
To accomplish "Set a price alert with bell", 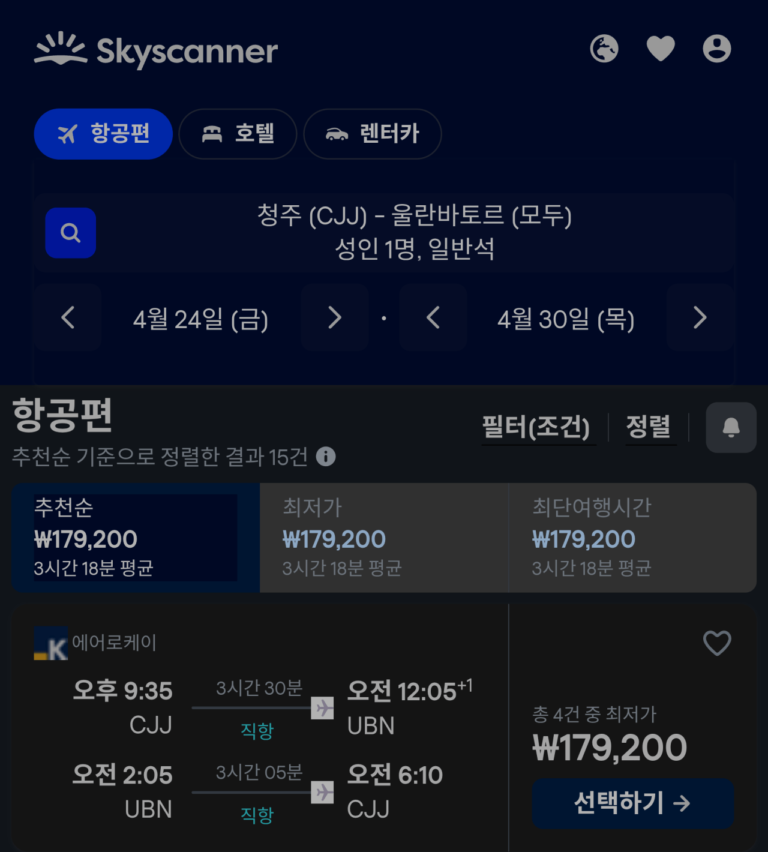I will coord(731,428).
